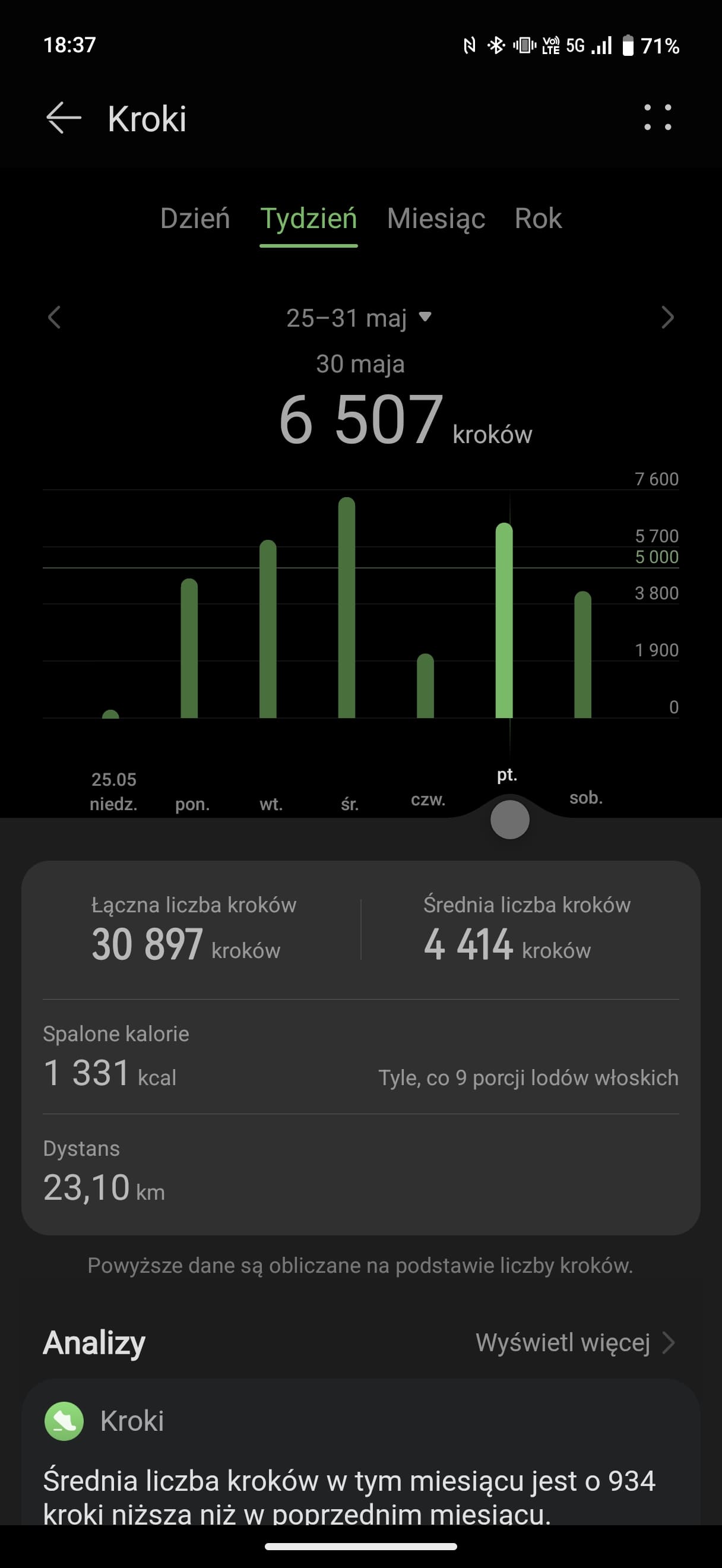Select the wtorek bar in the chart
This screenshot has width=722, height=1568.
(268, 629)
